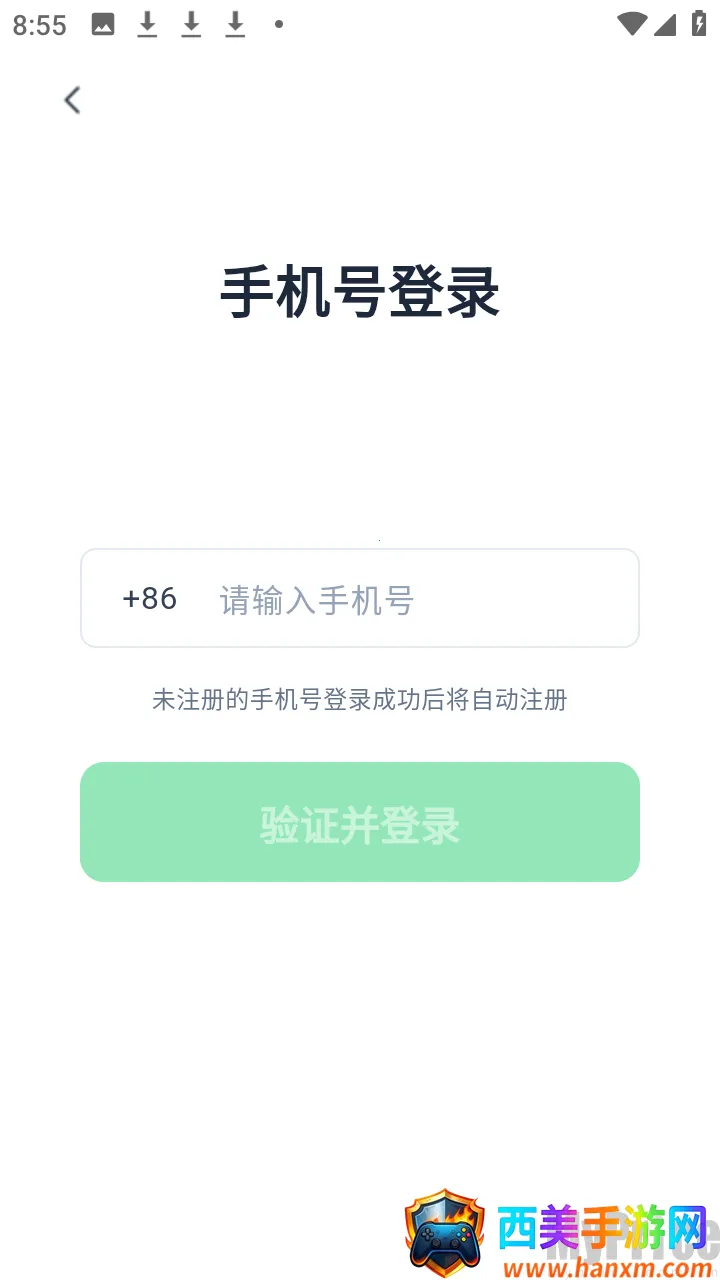Tap the 验证并登录 login button
This screenshot has height=1280, width=720.
(360, 822)
